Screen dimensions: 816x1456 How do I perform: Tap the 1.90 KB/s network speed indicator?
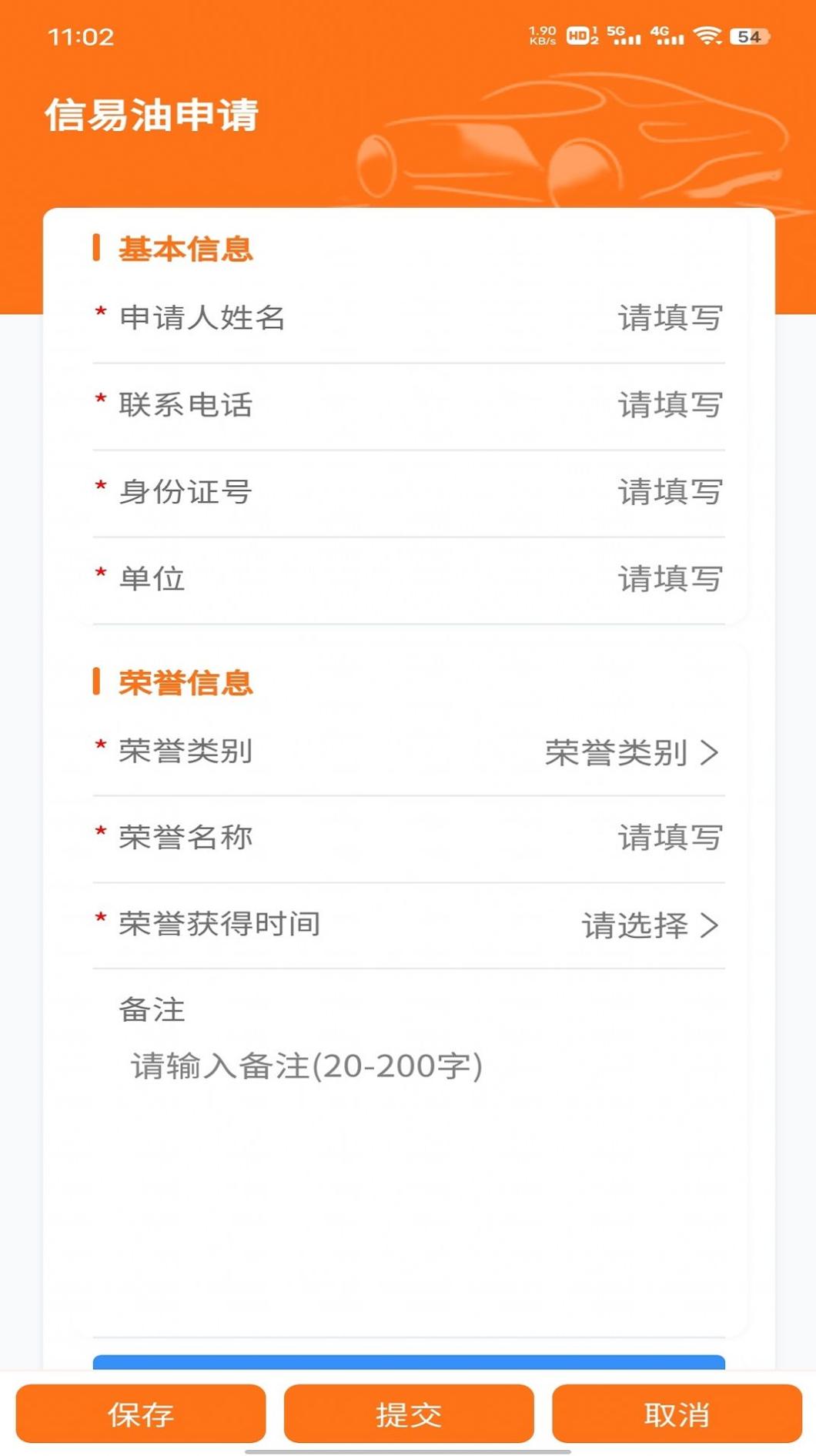[x=541, y=34]
